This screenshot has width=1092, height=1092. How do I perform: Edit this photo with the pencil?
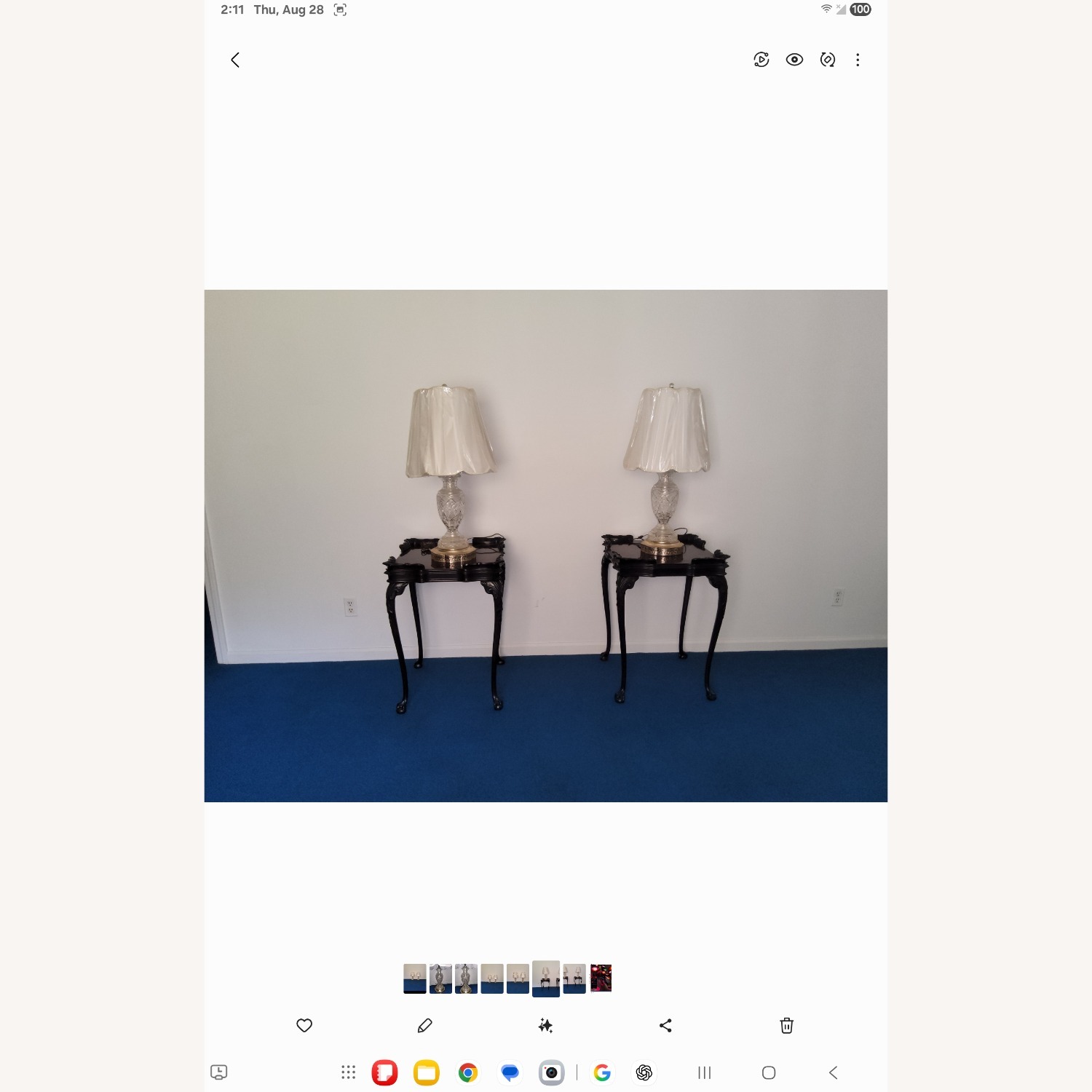425,1026
